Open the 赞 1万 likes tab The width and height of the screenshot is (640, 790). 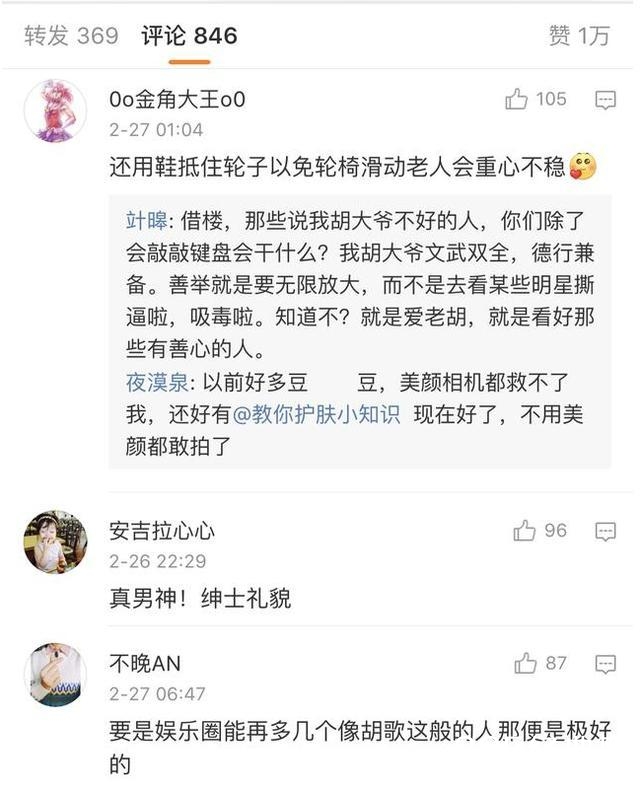tap(579, 36)
